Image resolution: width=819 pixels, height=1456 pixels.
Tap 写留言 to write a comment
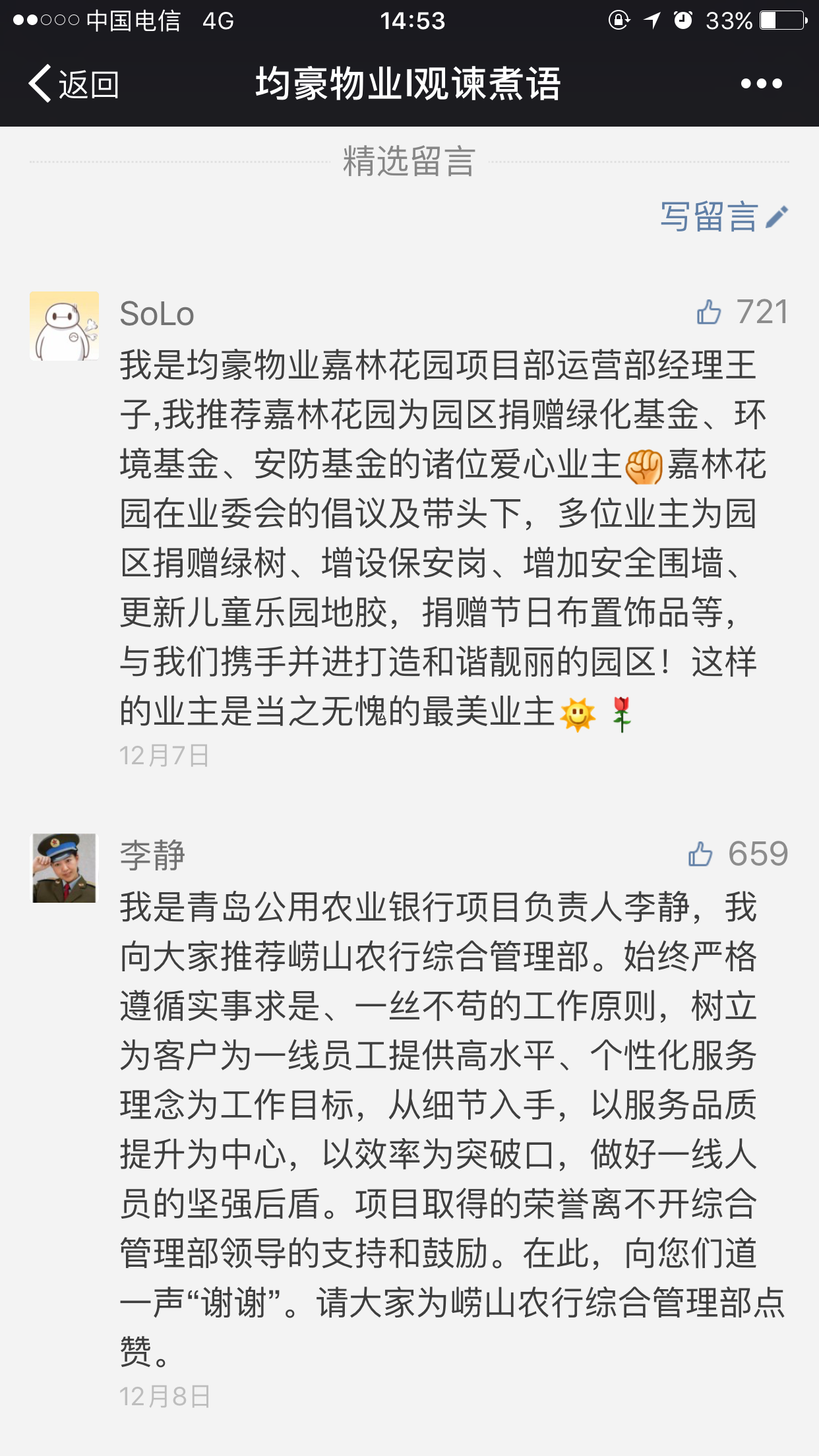[723, 217]
